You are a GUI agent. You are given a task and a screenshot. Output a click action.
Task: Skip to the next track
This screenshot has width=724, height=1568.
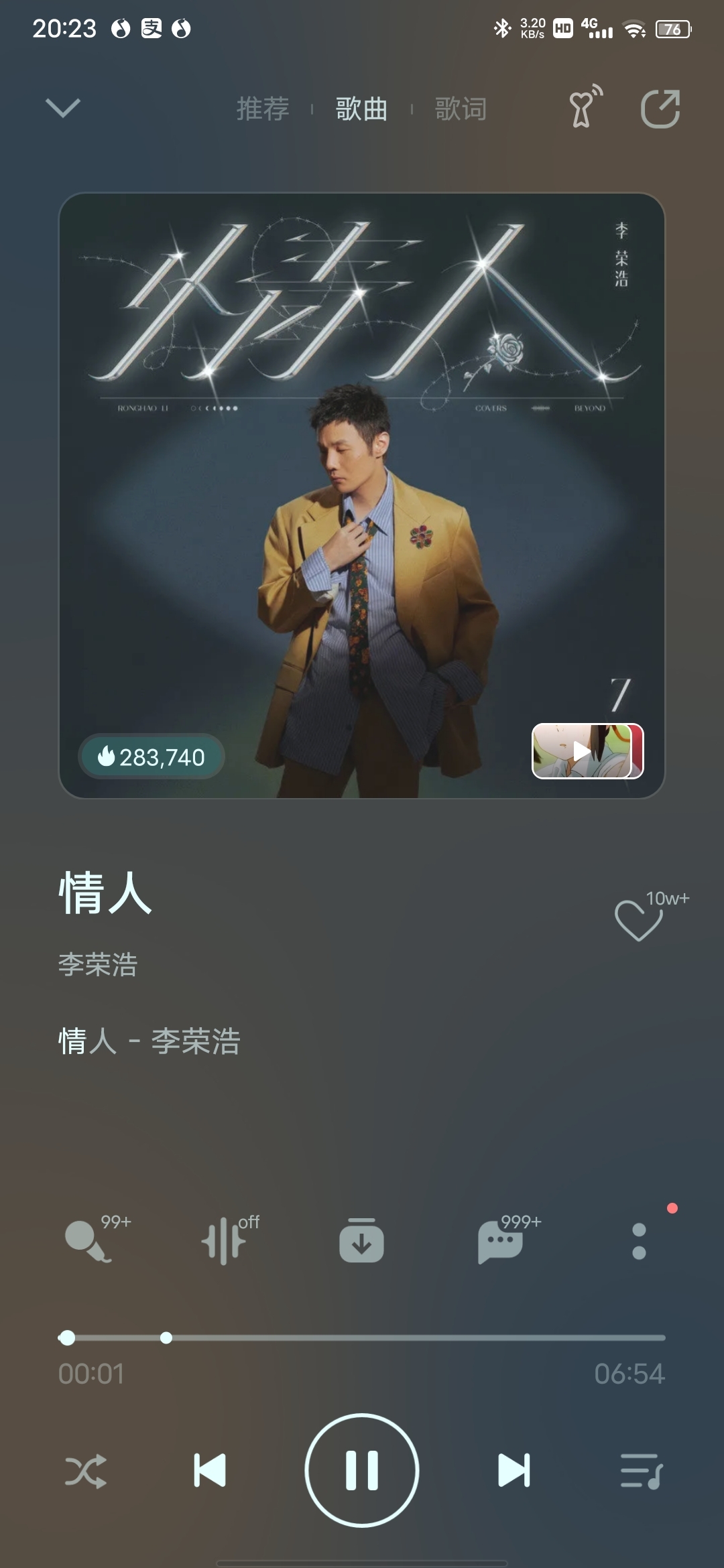(x=514, y=1471)
